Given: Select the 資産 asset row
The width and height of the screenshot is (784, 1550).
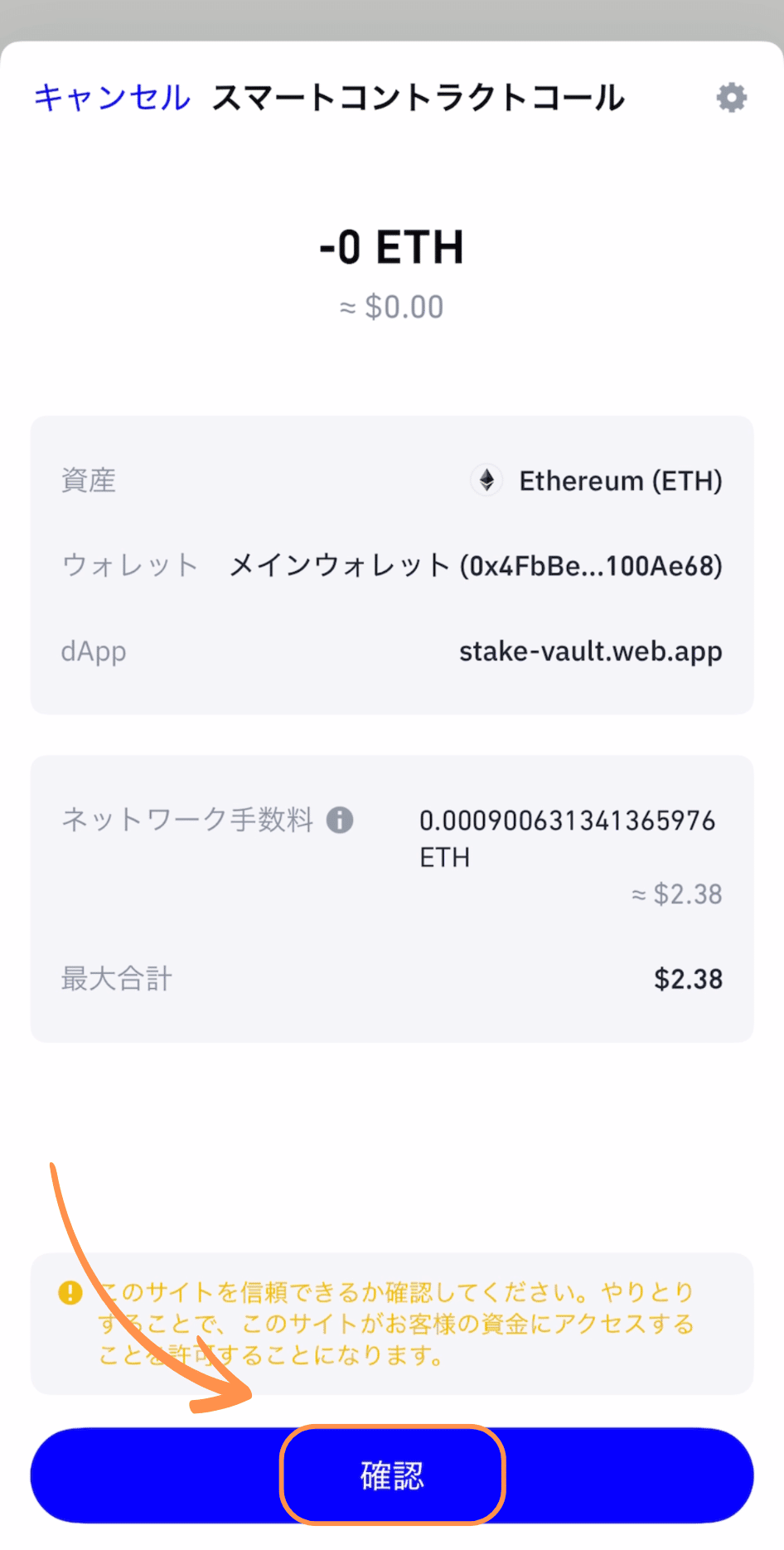Looking at the screenshot, I should pos(88,481).
